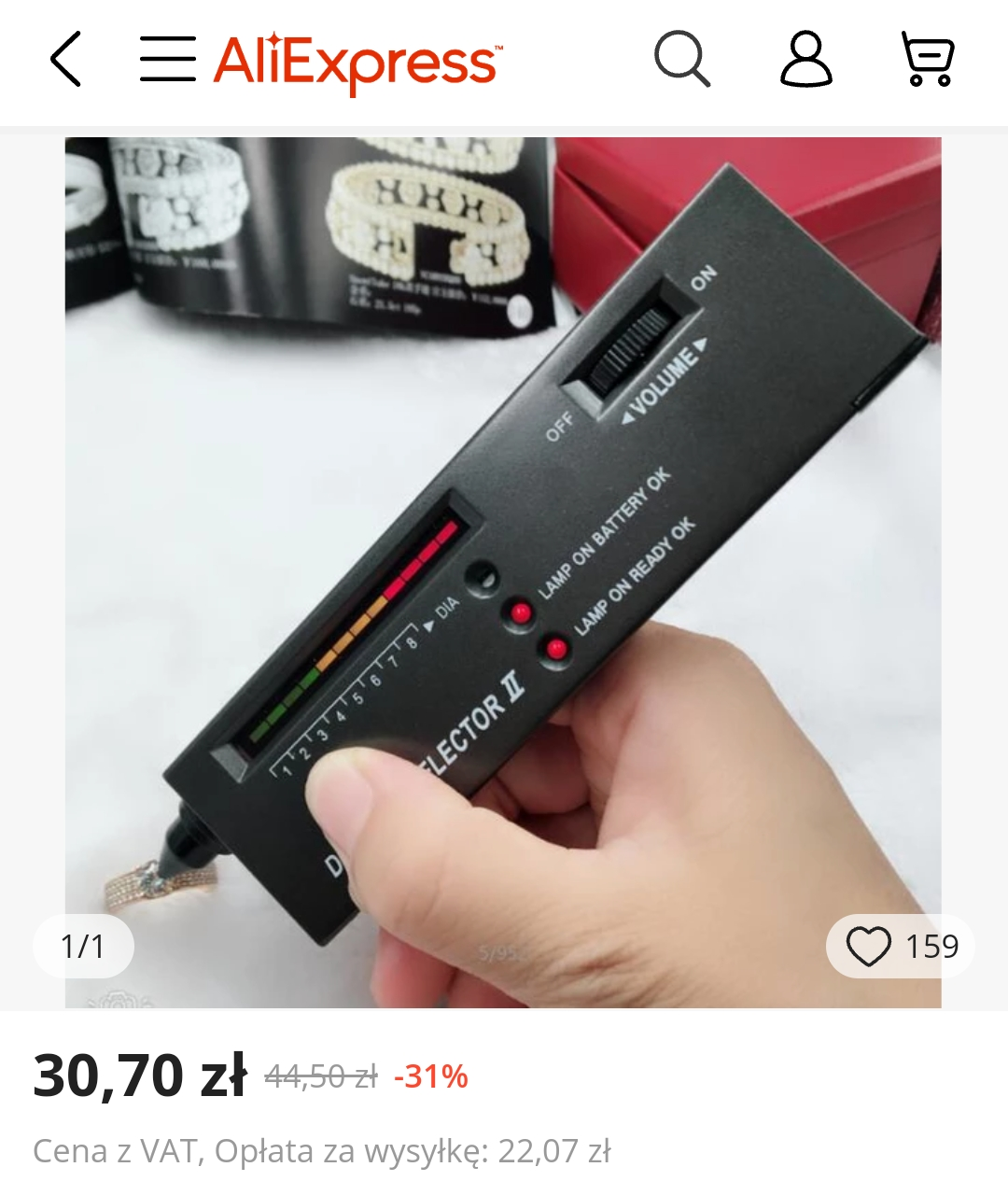Go back to the previous page
1008x1181 pixels.
(65, 59)
